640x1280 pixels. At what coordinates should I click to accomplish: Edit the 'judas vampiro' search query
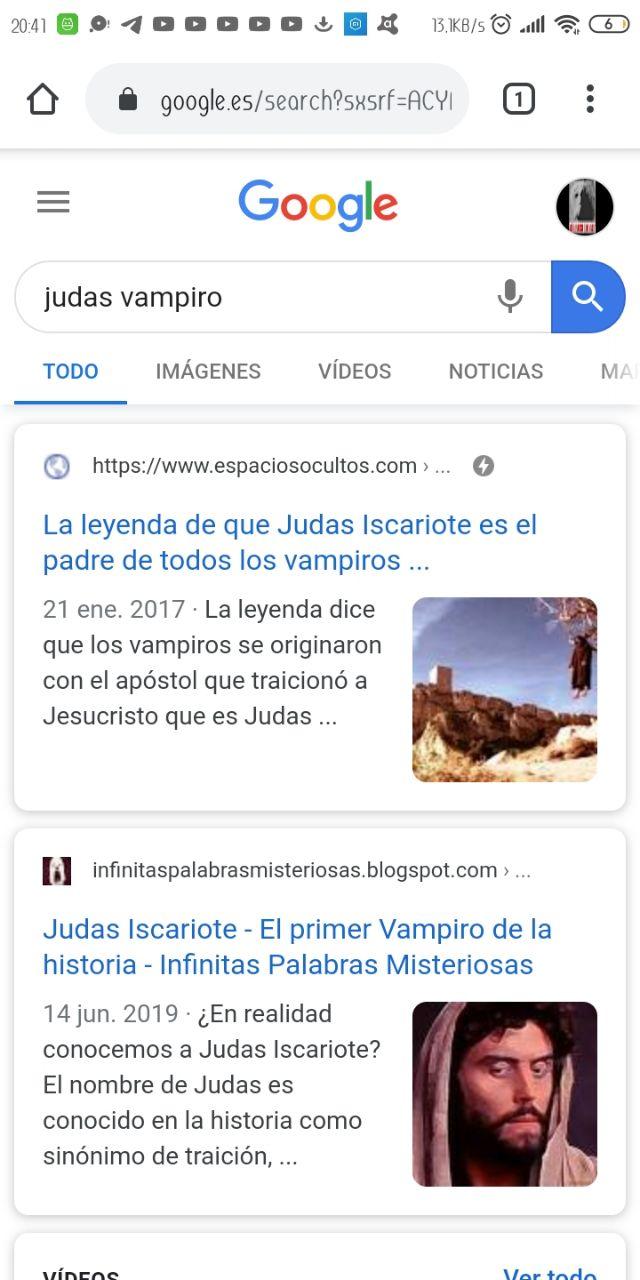click(x=250, y=297)
